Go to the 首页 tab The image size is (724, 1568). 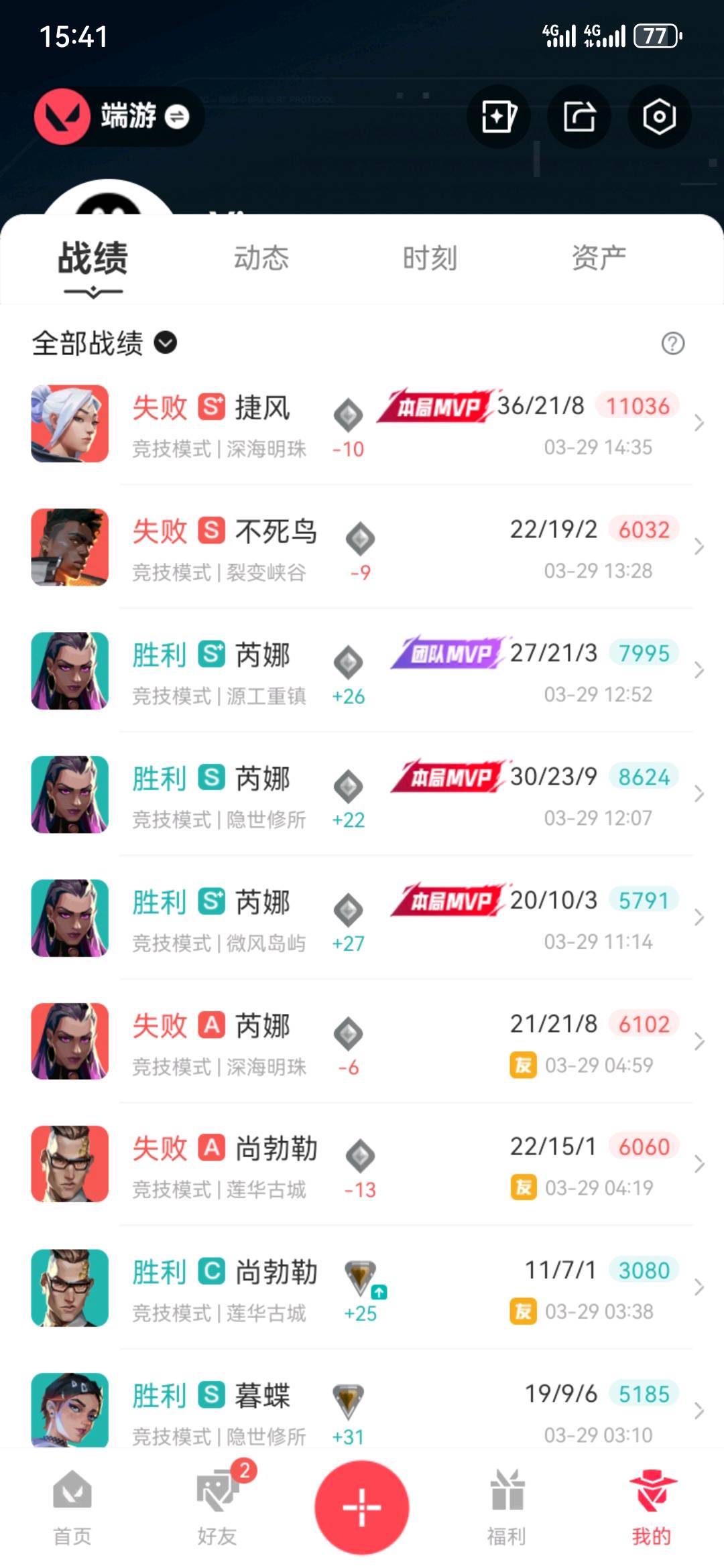pyautogui.click(x=72, y=1508)
